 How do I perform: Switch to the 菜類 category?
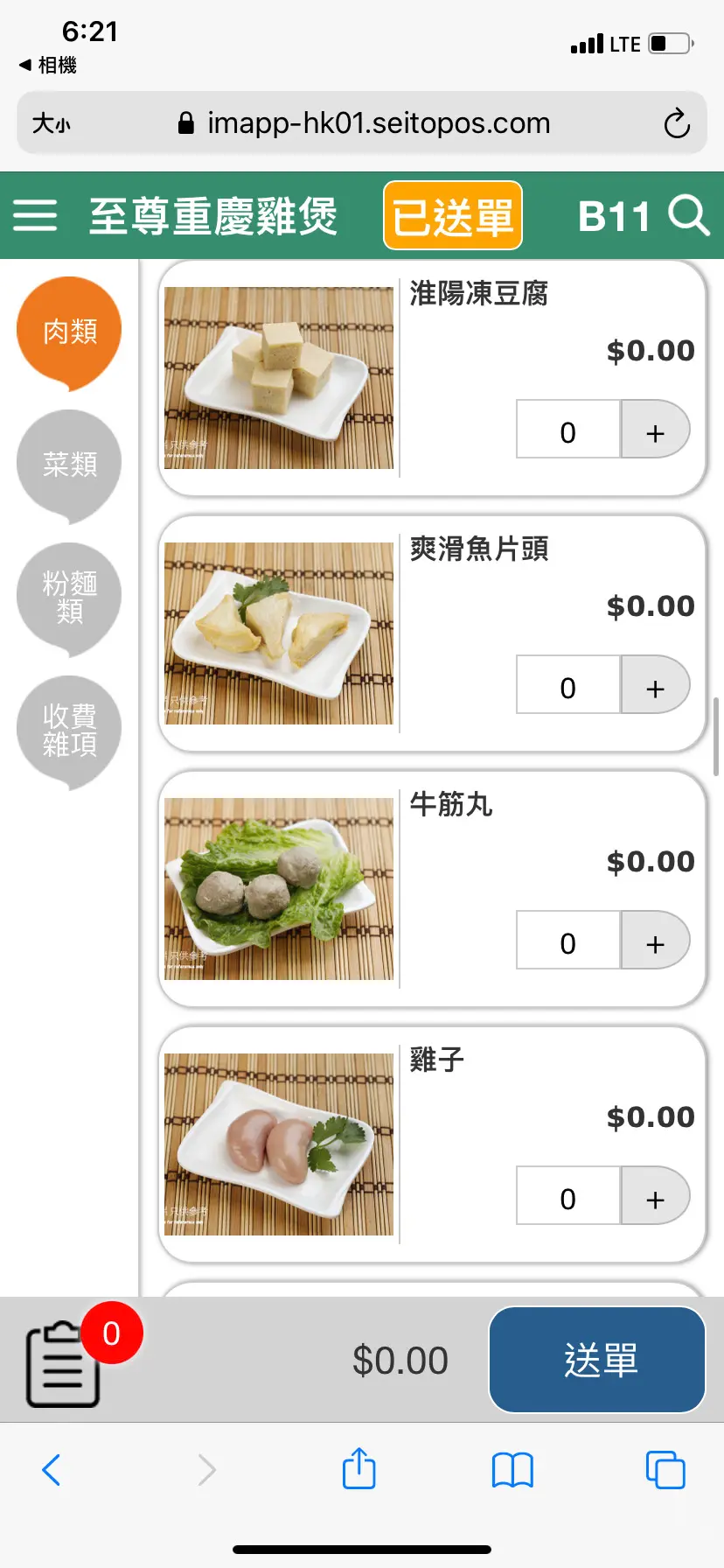click(x=69, y=464)
